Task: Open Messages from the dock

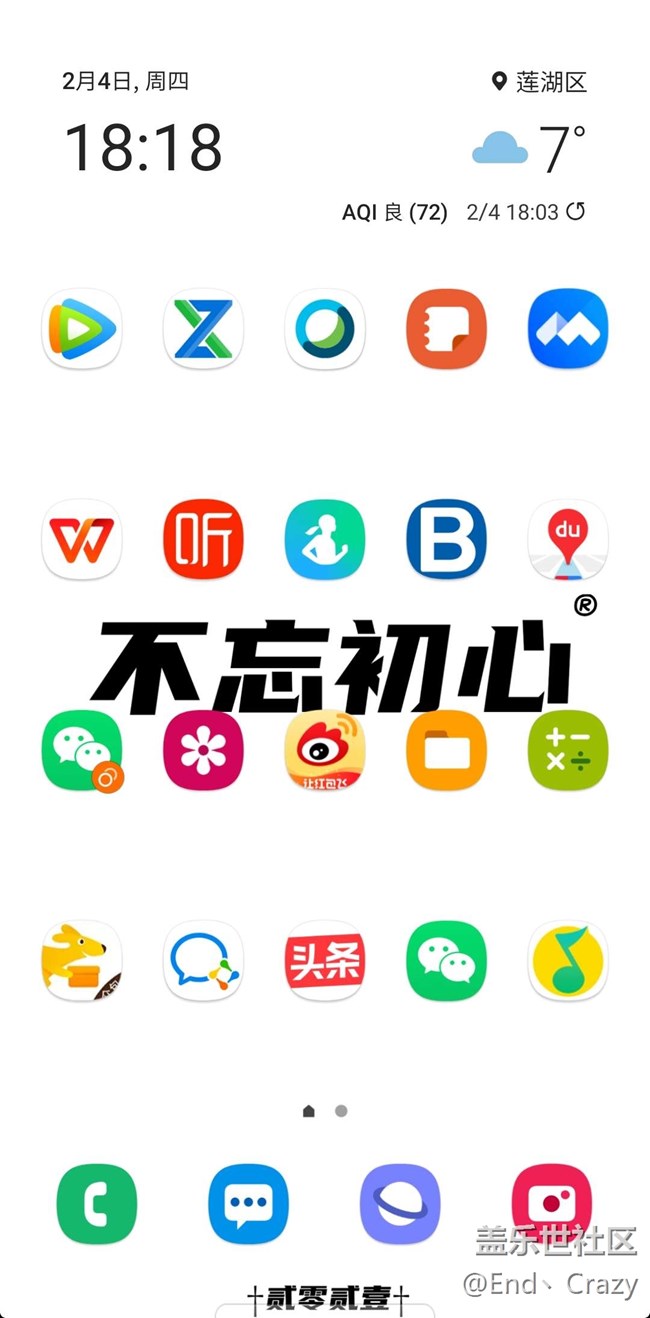Action: 249,1204
